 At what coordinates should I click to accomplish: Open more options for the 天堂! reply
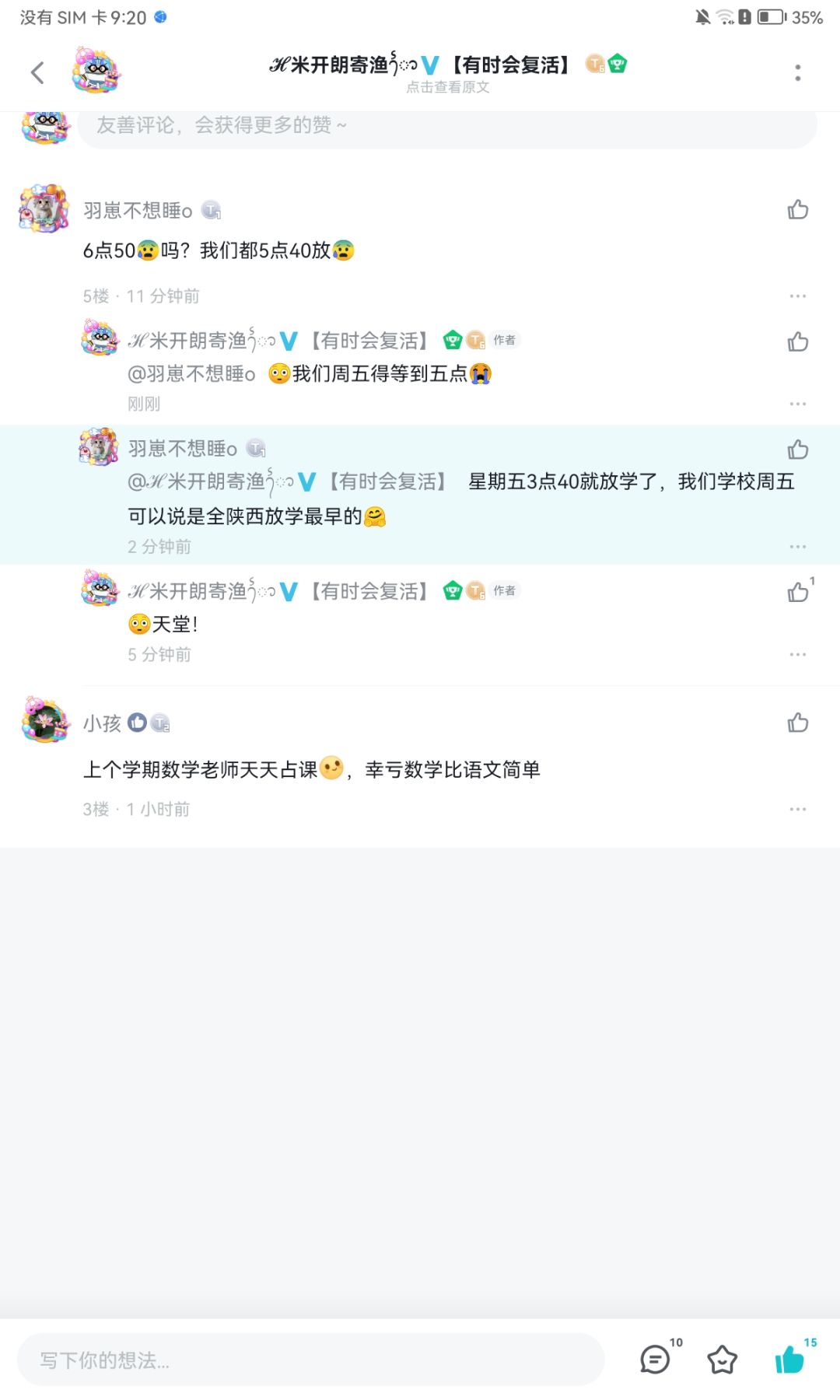[797, 655]
